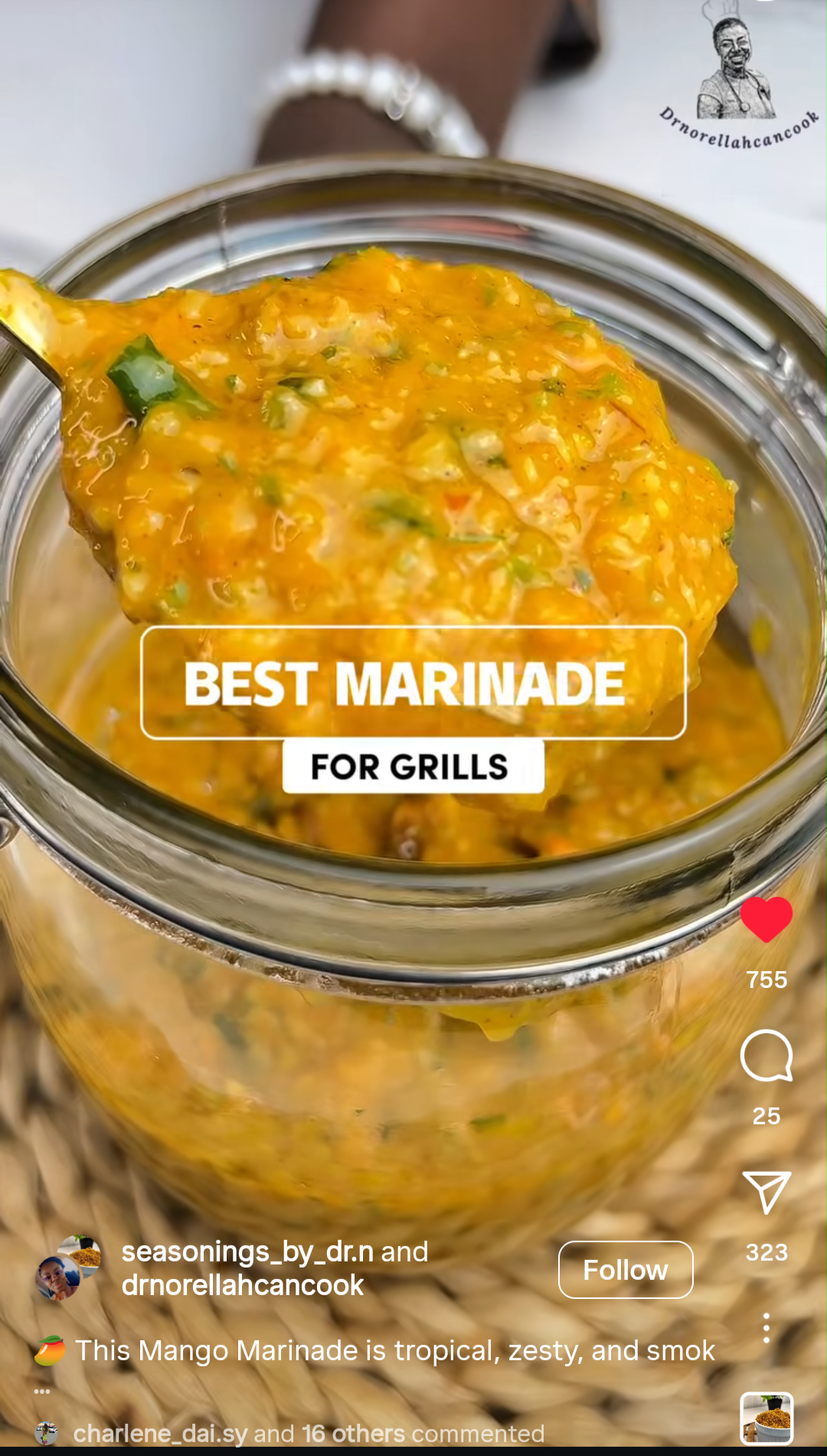The image size is (827, 1456).
Task: Expand the Mango Marinade caption
Action: tap(394, 1350)
